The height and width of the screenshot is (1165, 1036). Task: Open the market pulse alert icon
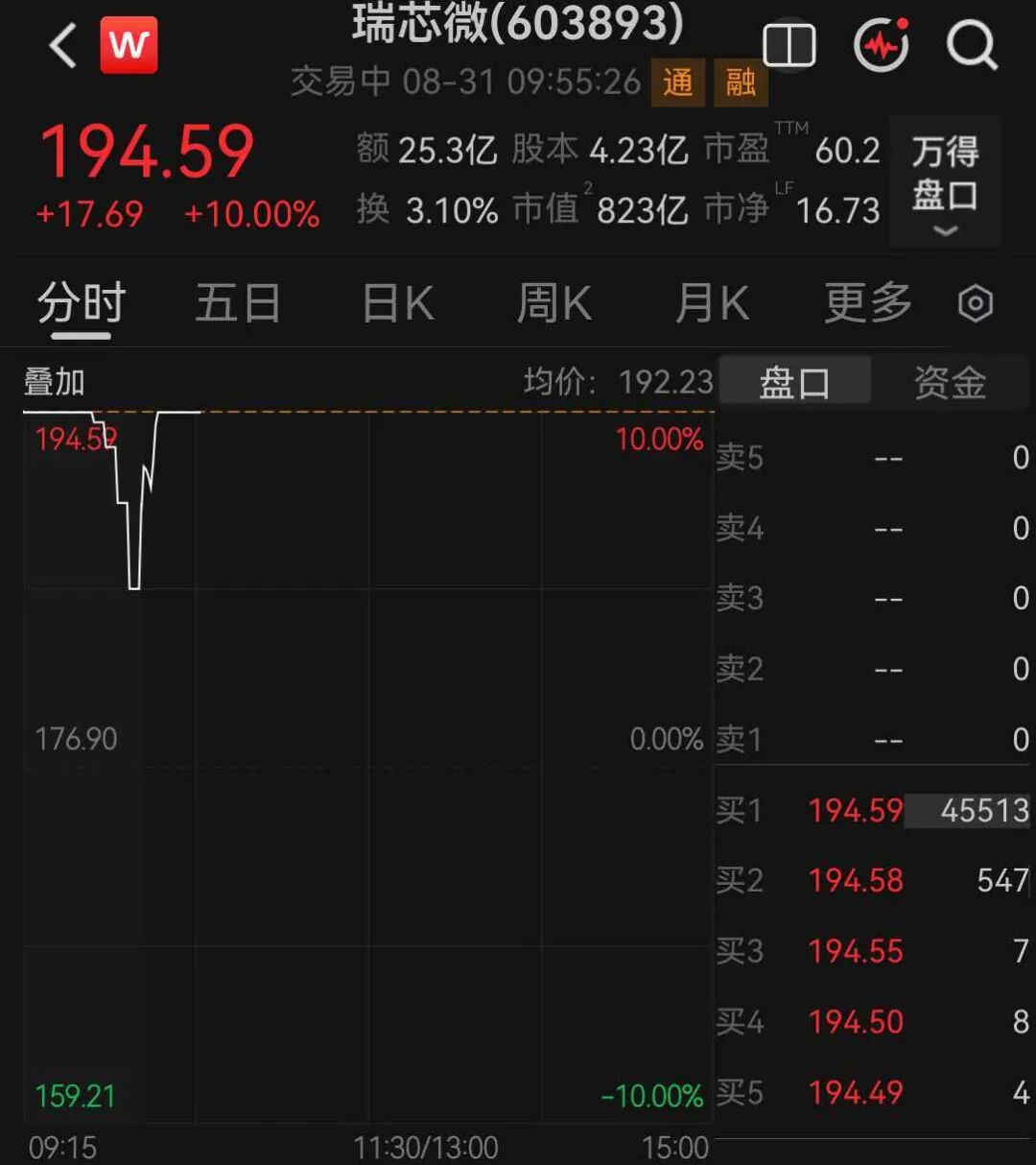(882, 44)
